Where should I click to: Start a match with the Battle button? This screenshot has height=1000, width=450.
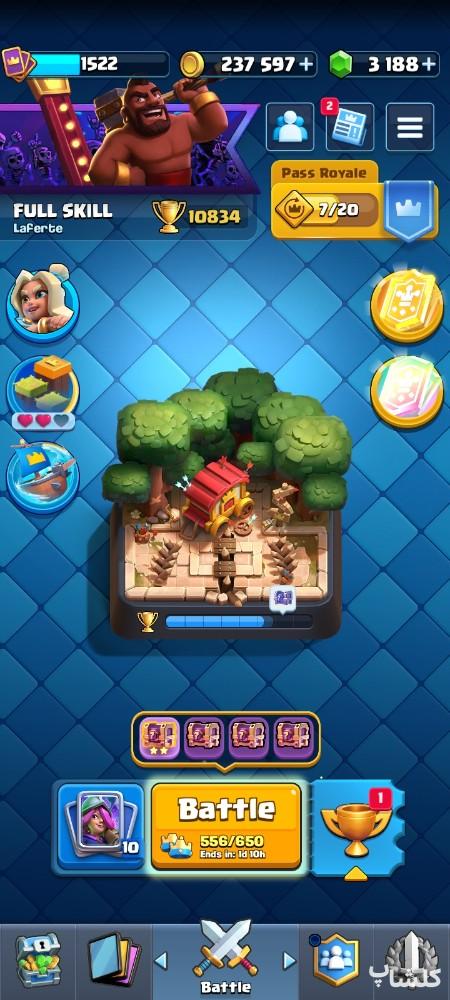226,825
